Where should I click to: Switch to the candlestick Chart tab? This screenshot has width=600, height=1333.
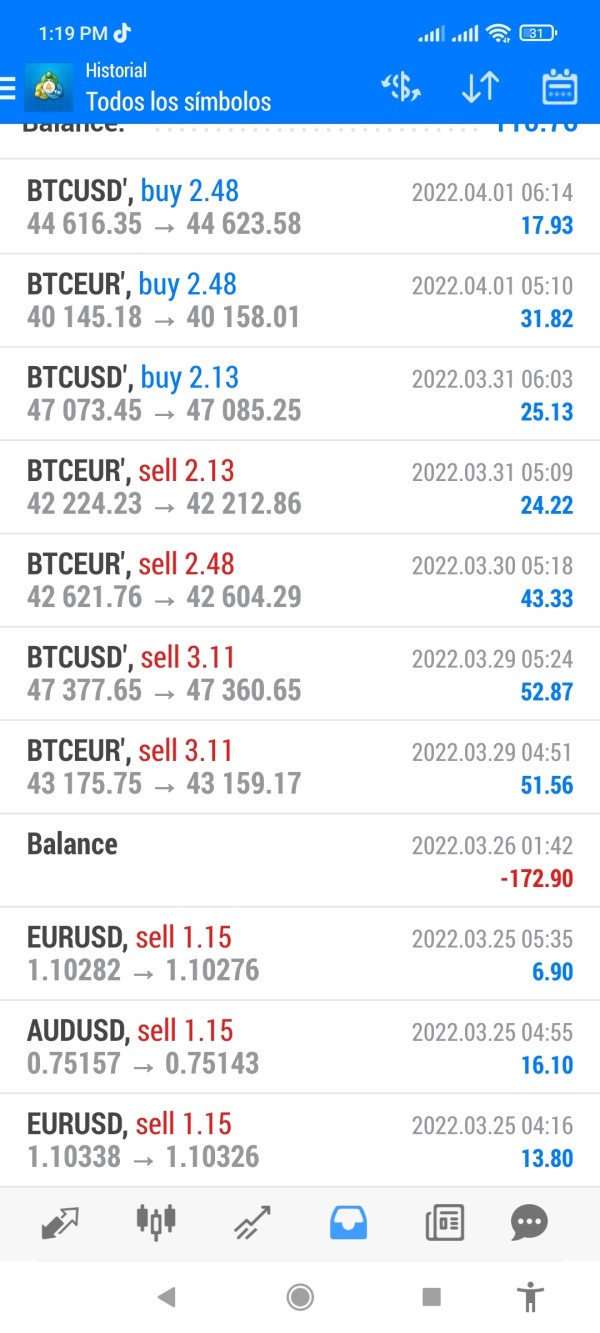156,1222
